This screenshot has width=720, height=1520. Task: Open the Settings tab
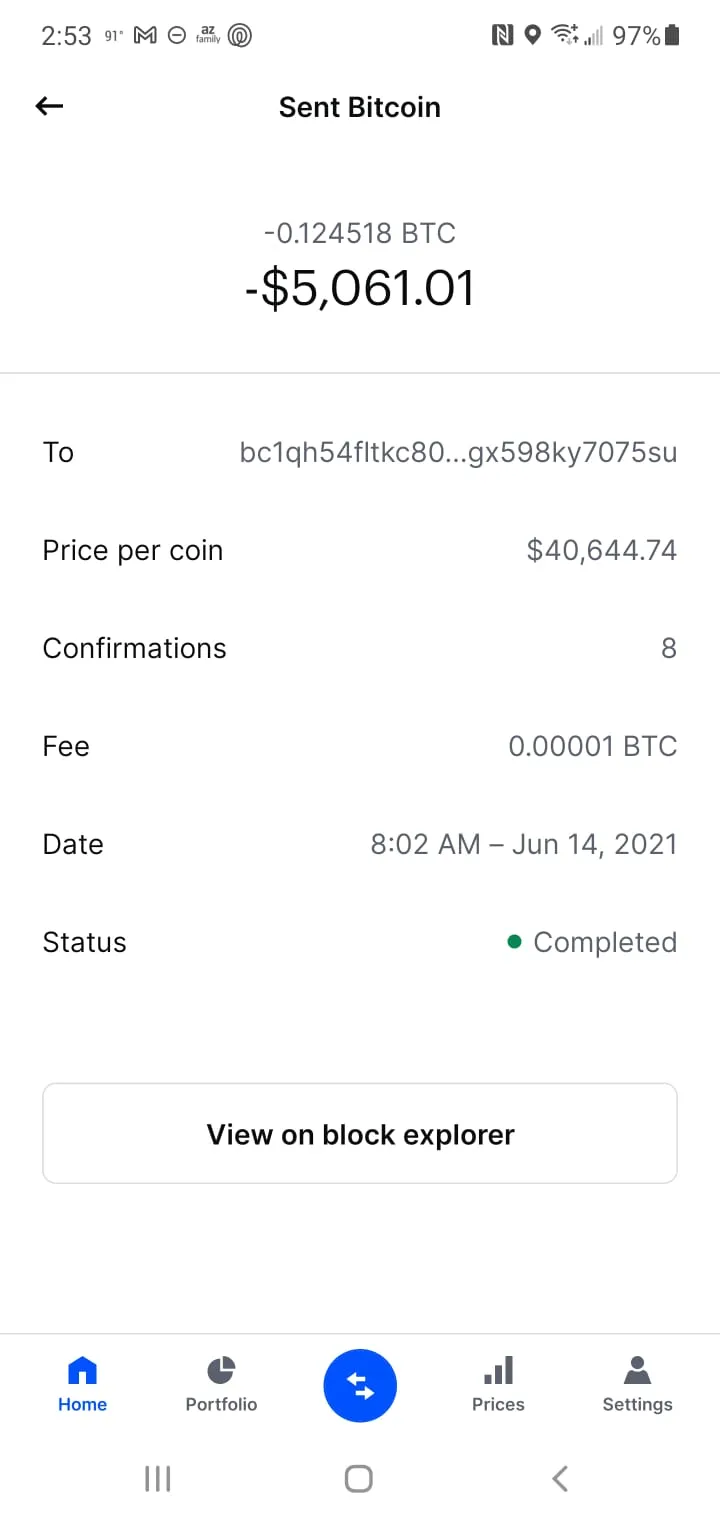point(637,1385)
